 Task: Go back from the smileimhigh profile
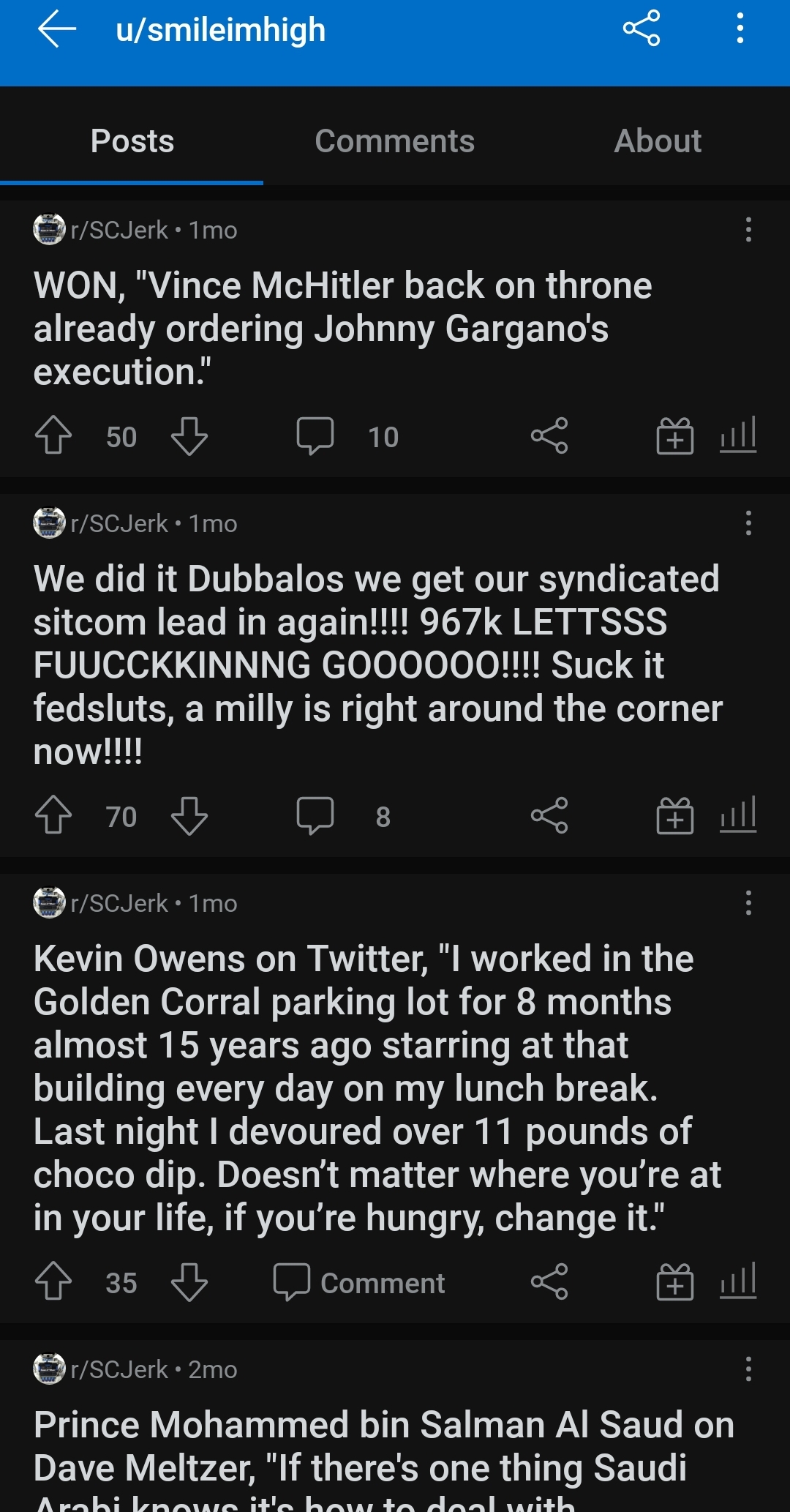point(57,30)
